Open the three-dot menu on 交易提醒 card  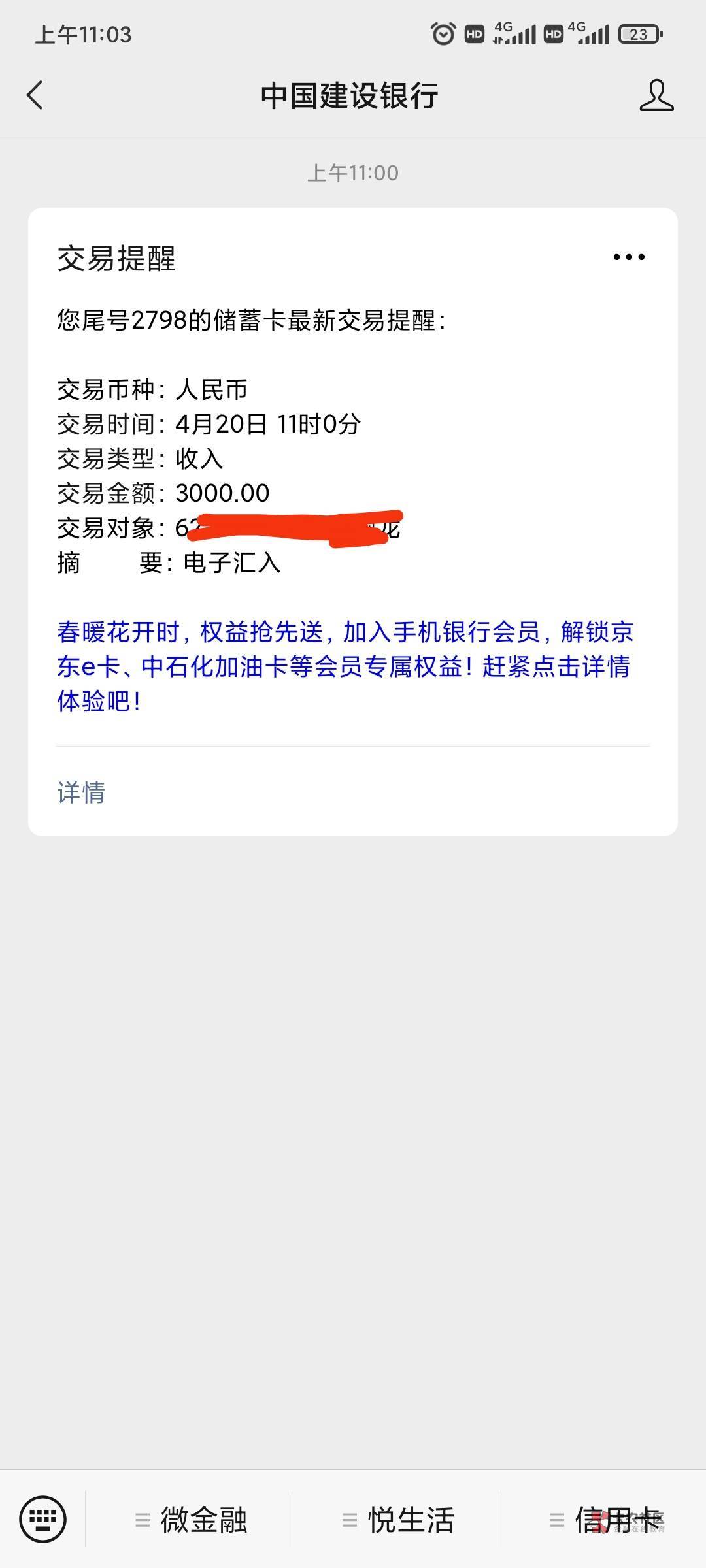coord(629,257)
